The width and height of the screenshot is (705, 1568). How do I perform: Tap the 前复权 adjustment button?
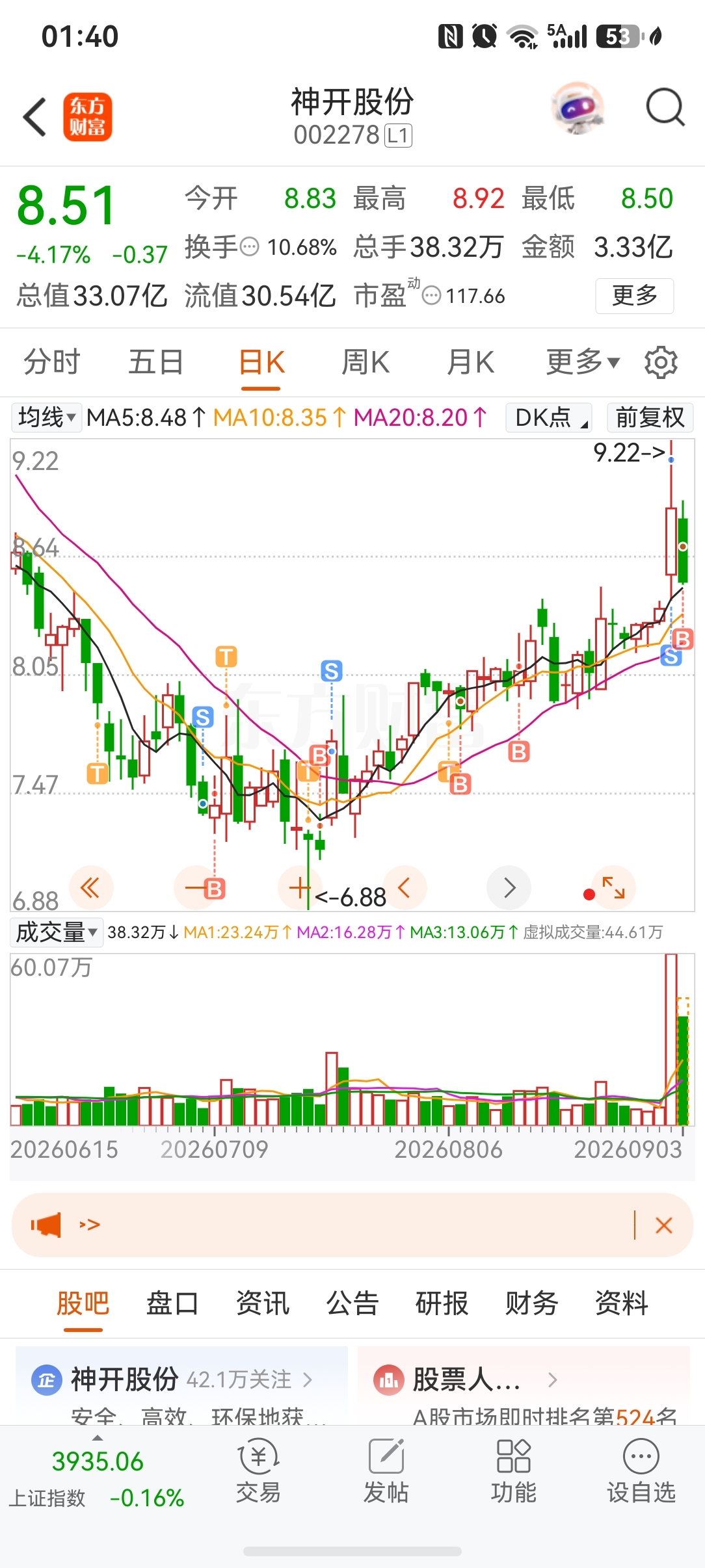pyautogui.click(x=650, y=417)
